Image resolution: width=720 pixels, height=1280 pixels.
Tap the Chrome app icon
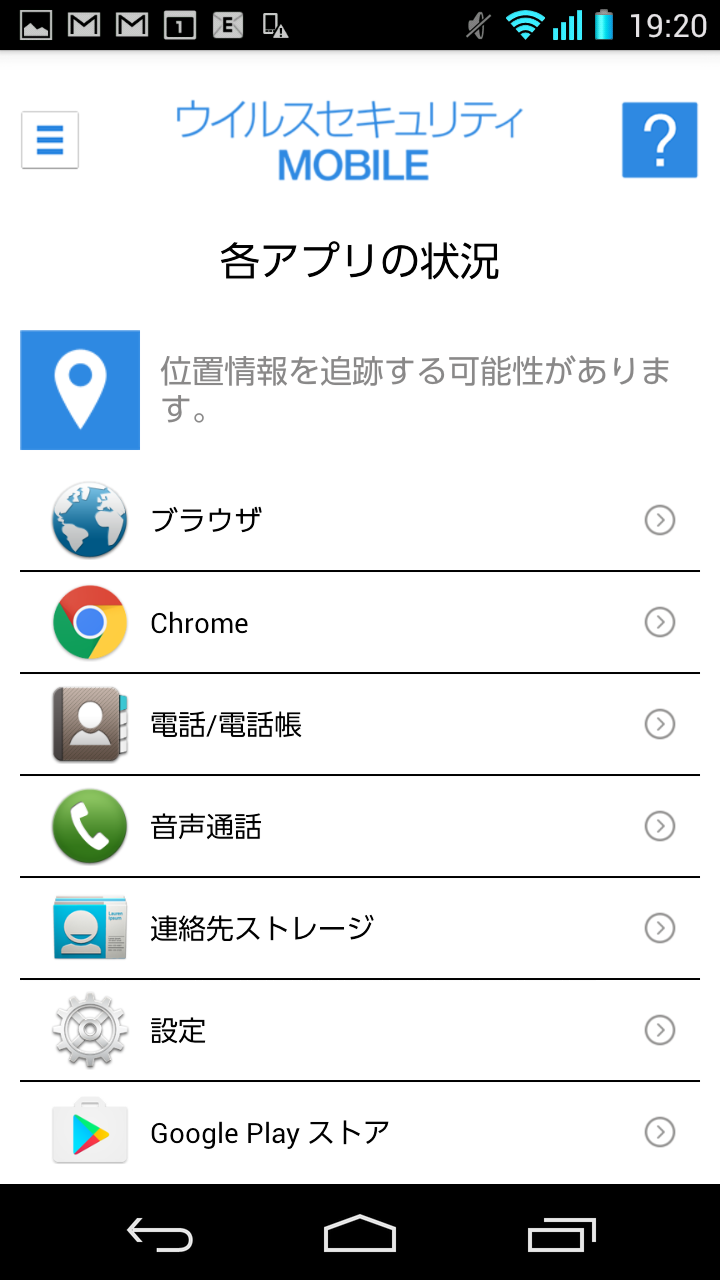pyautogui.click(x=89, y=622)
